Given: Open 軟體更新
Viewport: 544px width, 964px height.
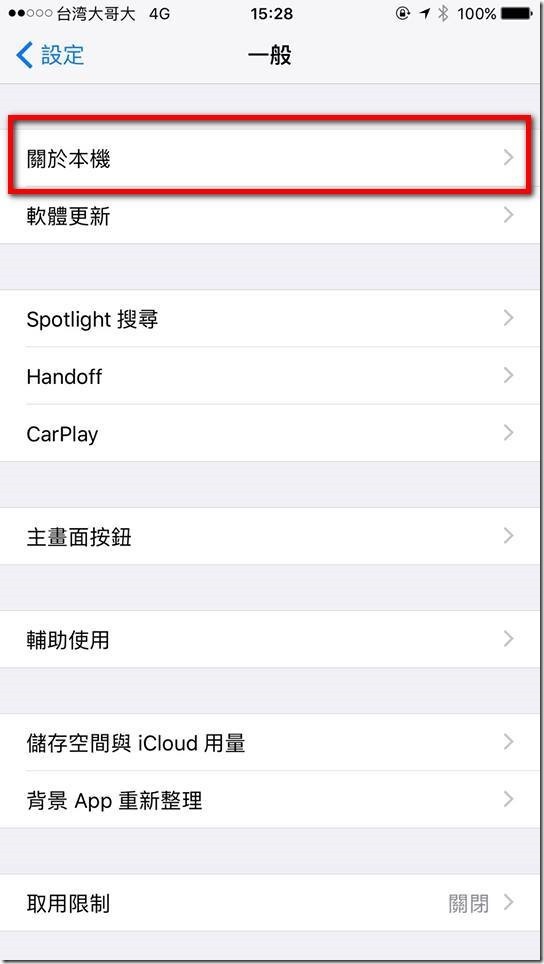Looking at the screenshot, I should (270, 216).
